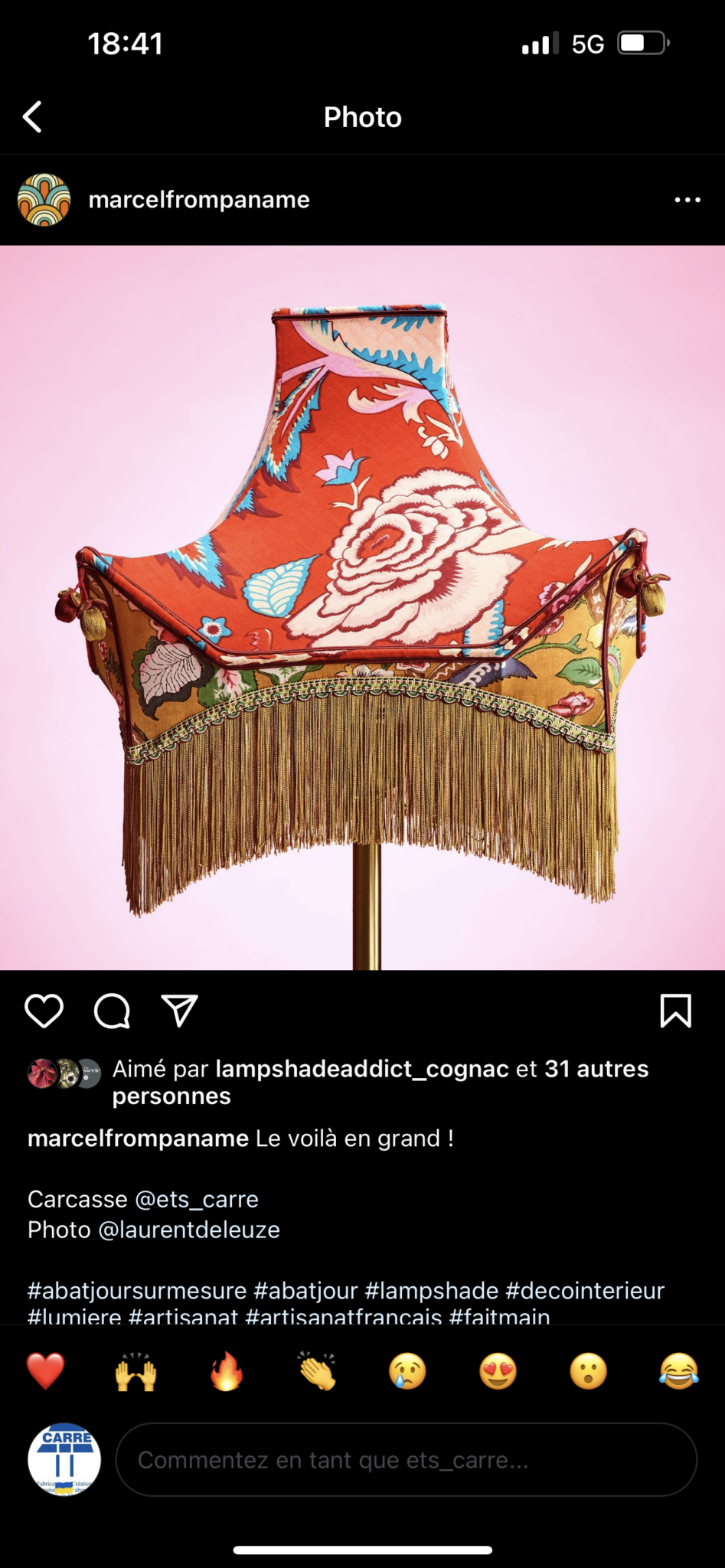
Task: Open the #lampshade hashtag
Action: 432,1291
